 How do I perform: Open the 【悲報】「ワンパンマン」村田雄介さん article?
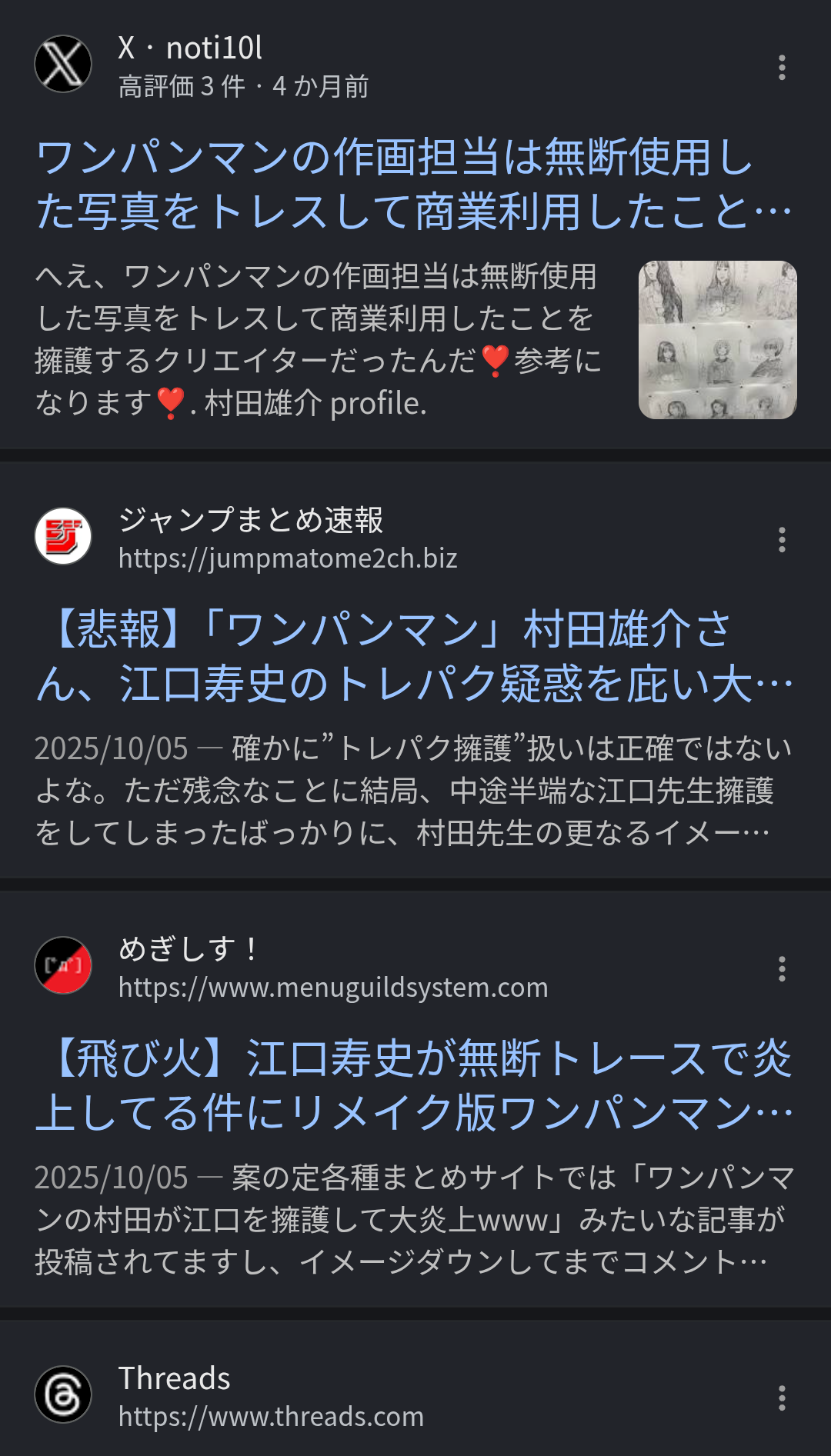click(x=413, y=656)
